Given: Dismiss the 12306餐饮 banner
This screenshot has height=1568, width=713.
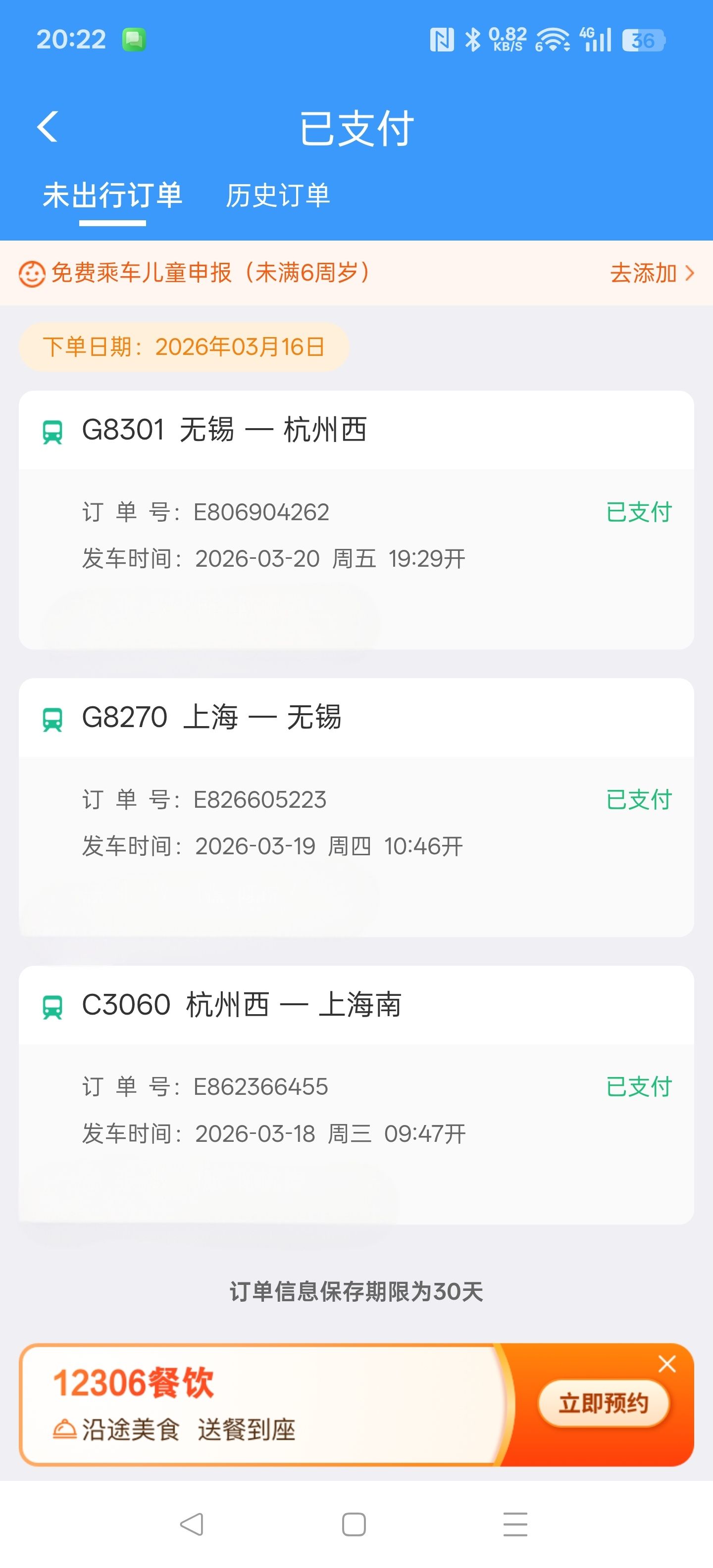Looking at the screenshot, I should click(x=667, y=1364).
